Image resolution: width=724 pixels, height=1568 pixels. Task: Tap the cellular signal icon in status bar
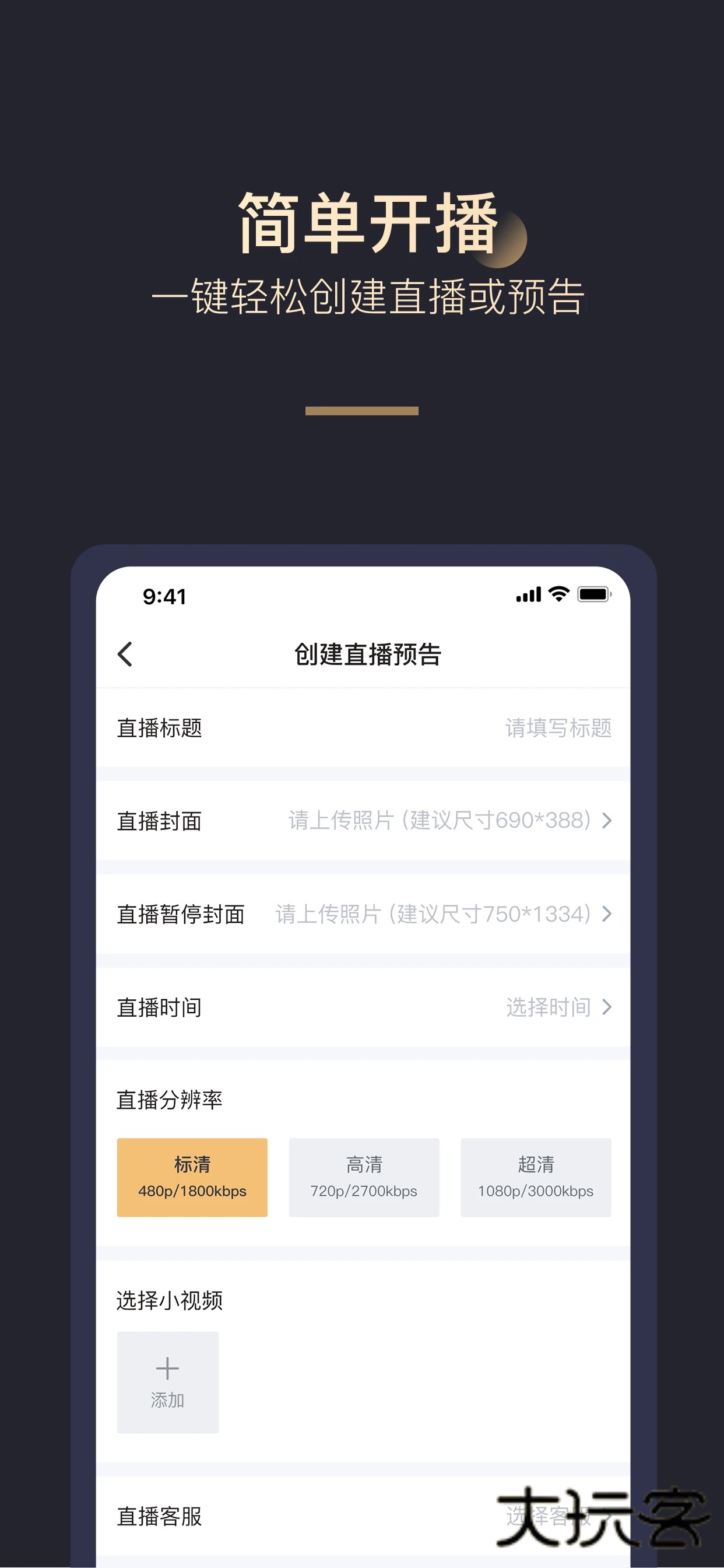click(x=528, y=593)
